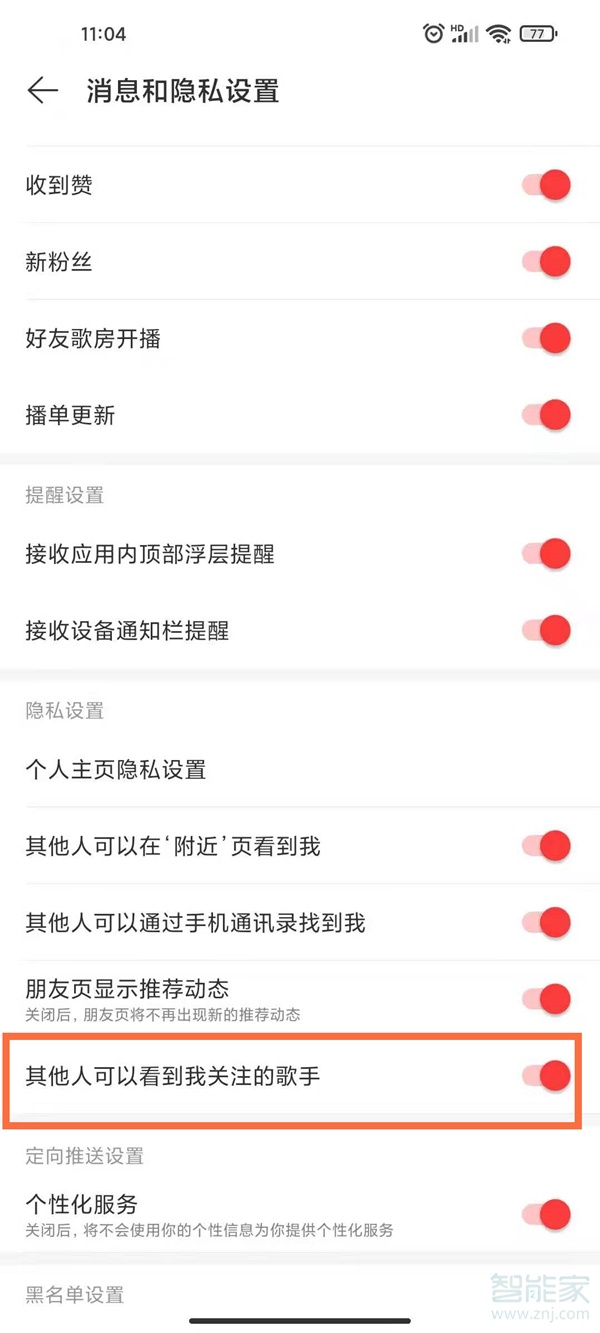Switch off 其他人可以看到我关注的歌手
The image size is (600, 1333).
click(546, 1076)
